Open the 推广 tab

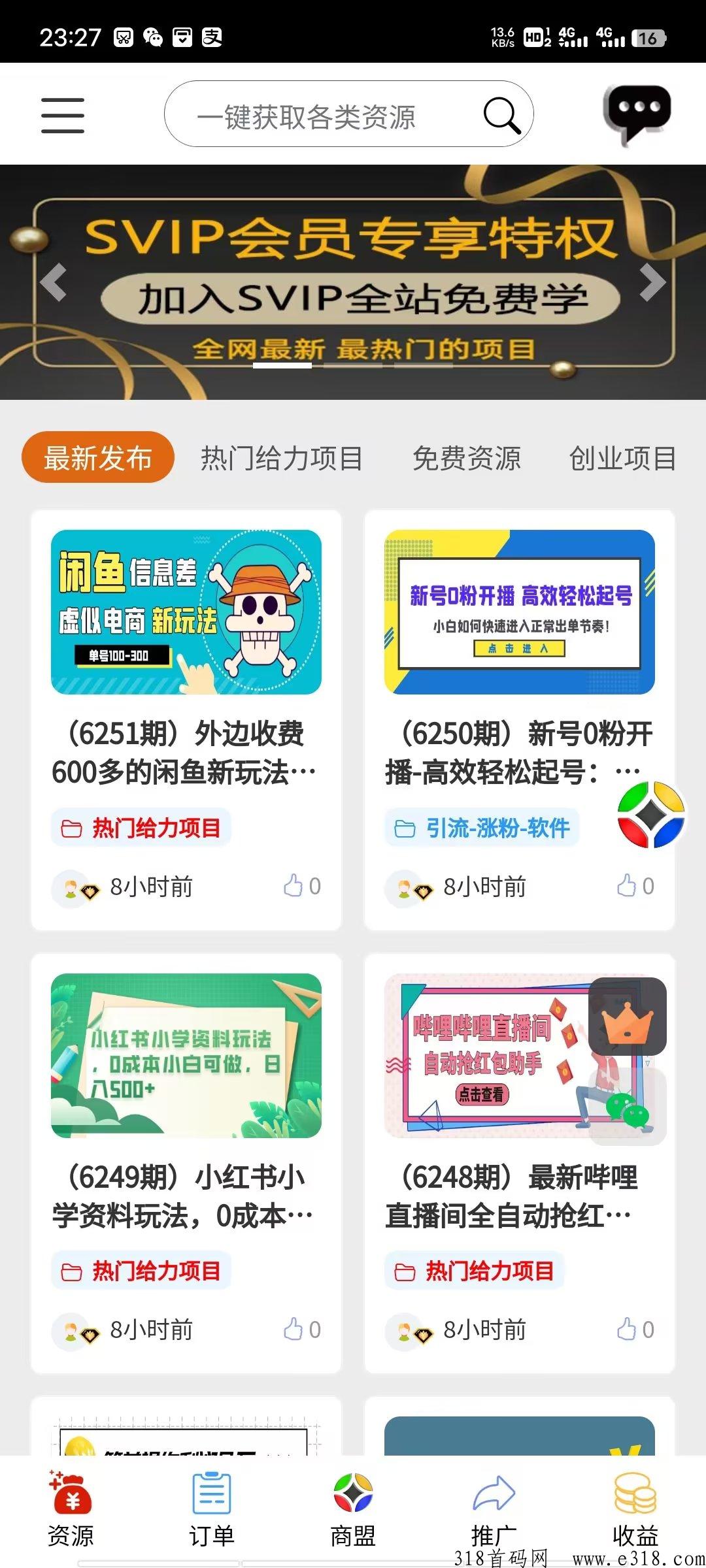[x=494, y=1509]
